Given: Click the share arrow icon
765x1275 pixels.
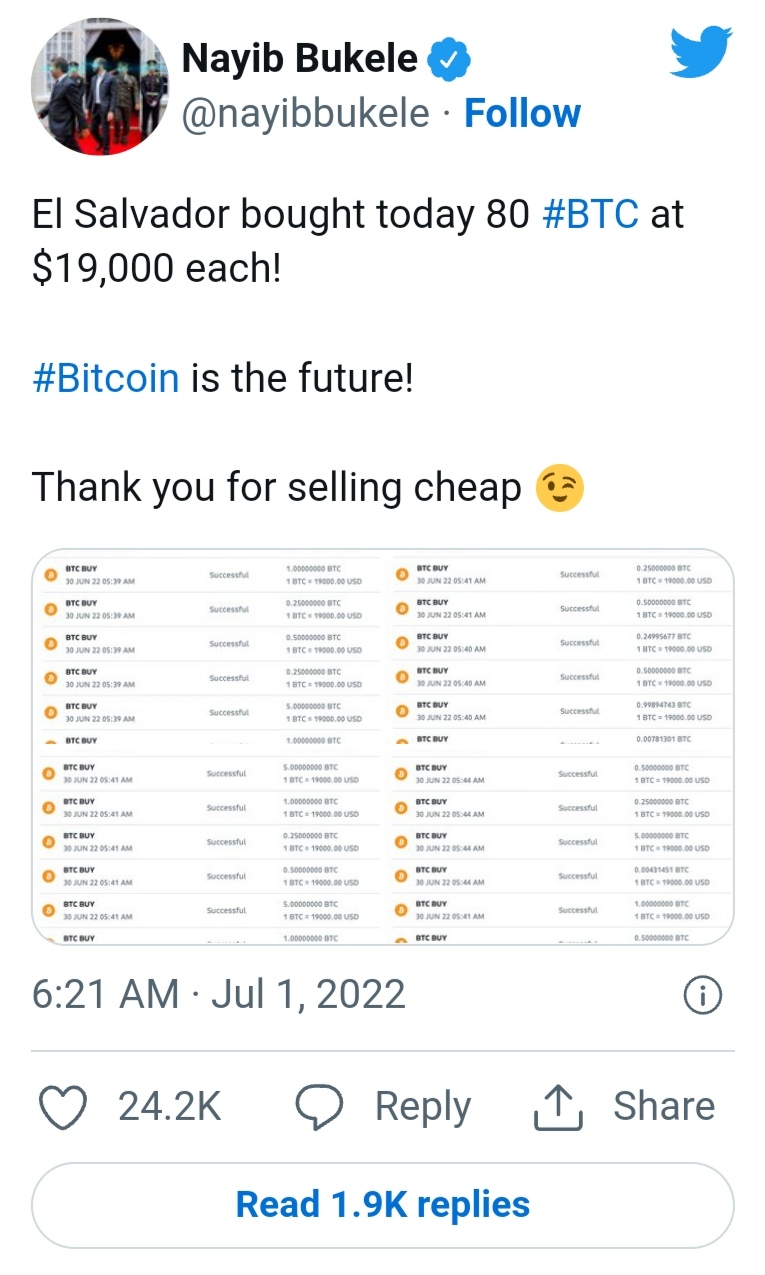Looking at the screenshot, I should 560,1106.
